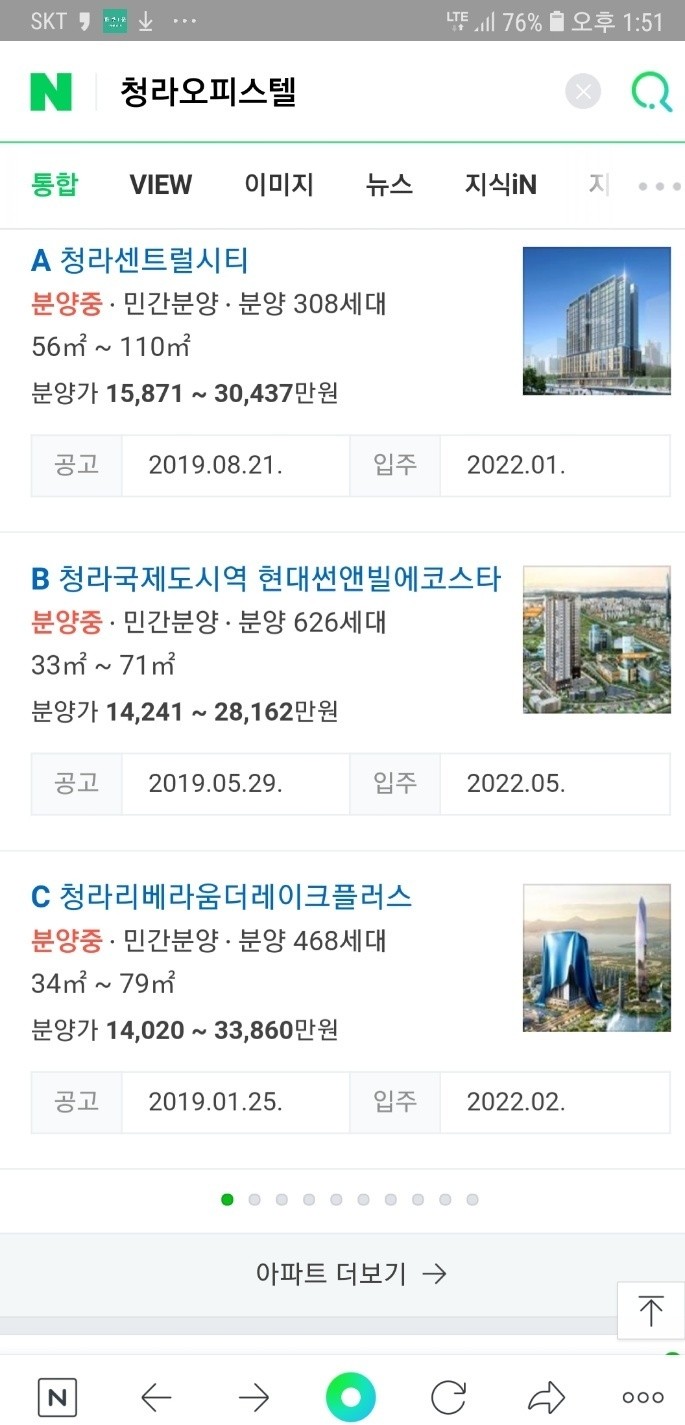Tap the search field with 청라오피스텔
This screenshot has height=1425, width=685.
coord(330,92)
